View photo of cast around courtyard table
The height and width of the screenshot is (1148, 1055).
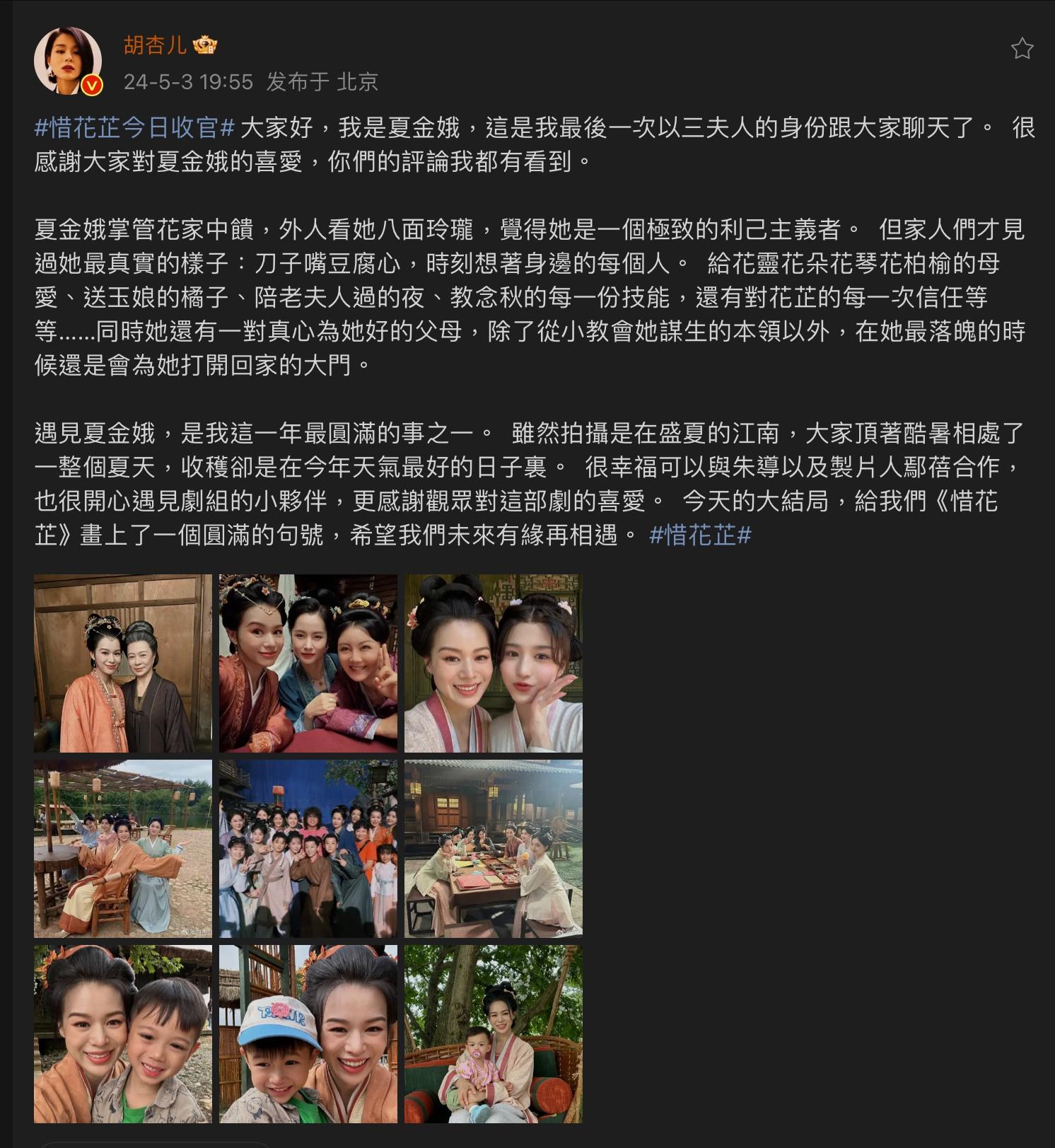coord(494,849)
